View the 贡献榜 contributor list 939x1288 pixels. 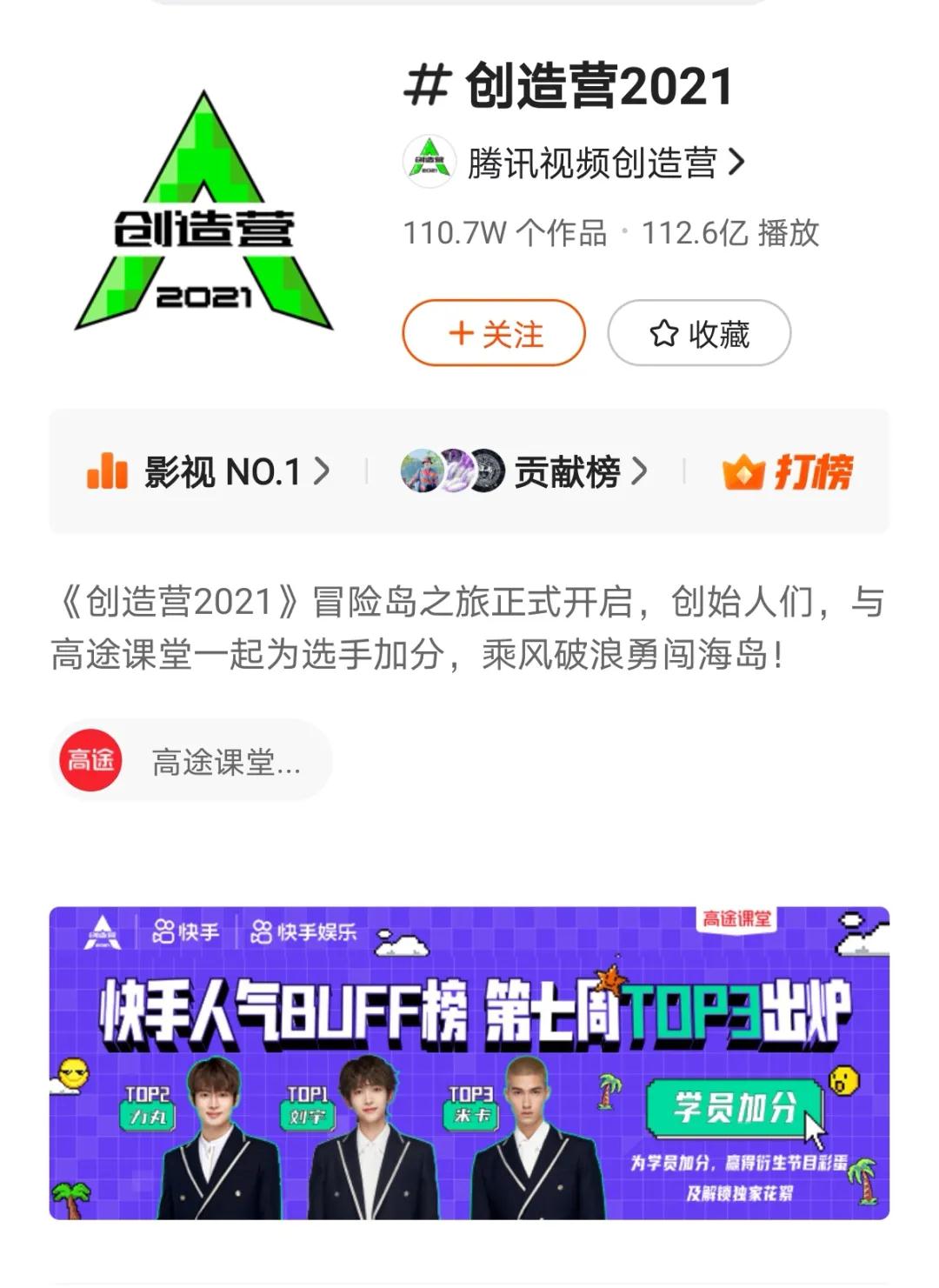(525, 471)
